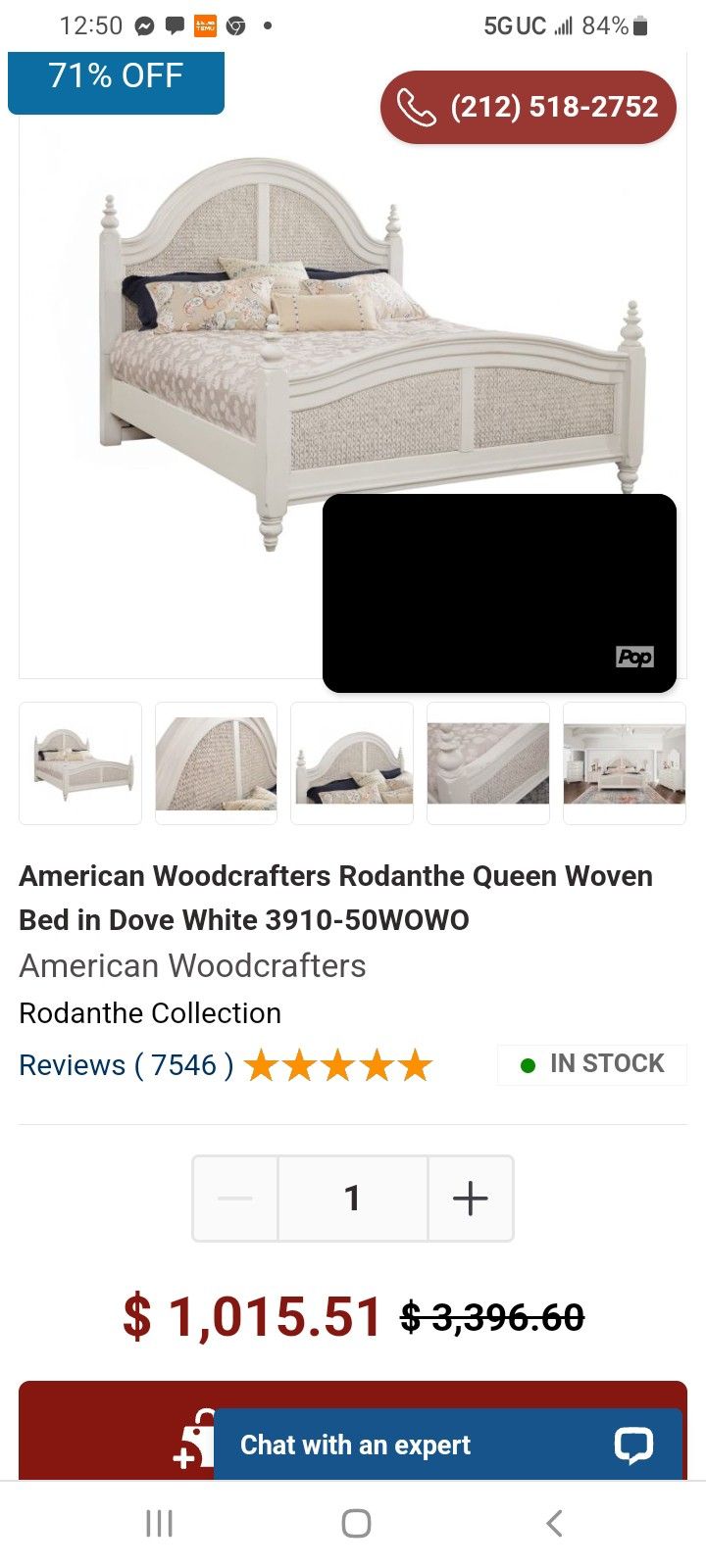The height and width of the screenshot is (1568, 706).
Task: Edit the quantity field showing 1
Action: coord(352,1198)
